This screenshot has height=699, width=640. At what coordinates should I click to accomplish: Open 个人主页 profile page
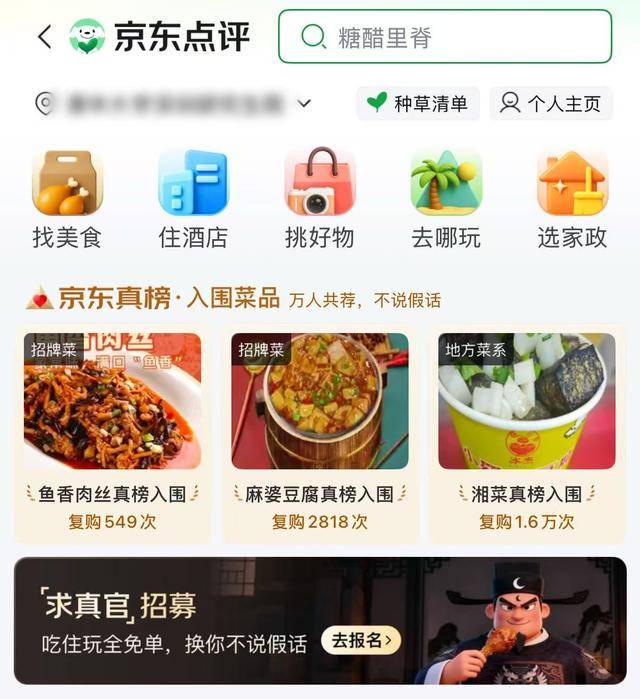pos(551,103)
